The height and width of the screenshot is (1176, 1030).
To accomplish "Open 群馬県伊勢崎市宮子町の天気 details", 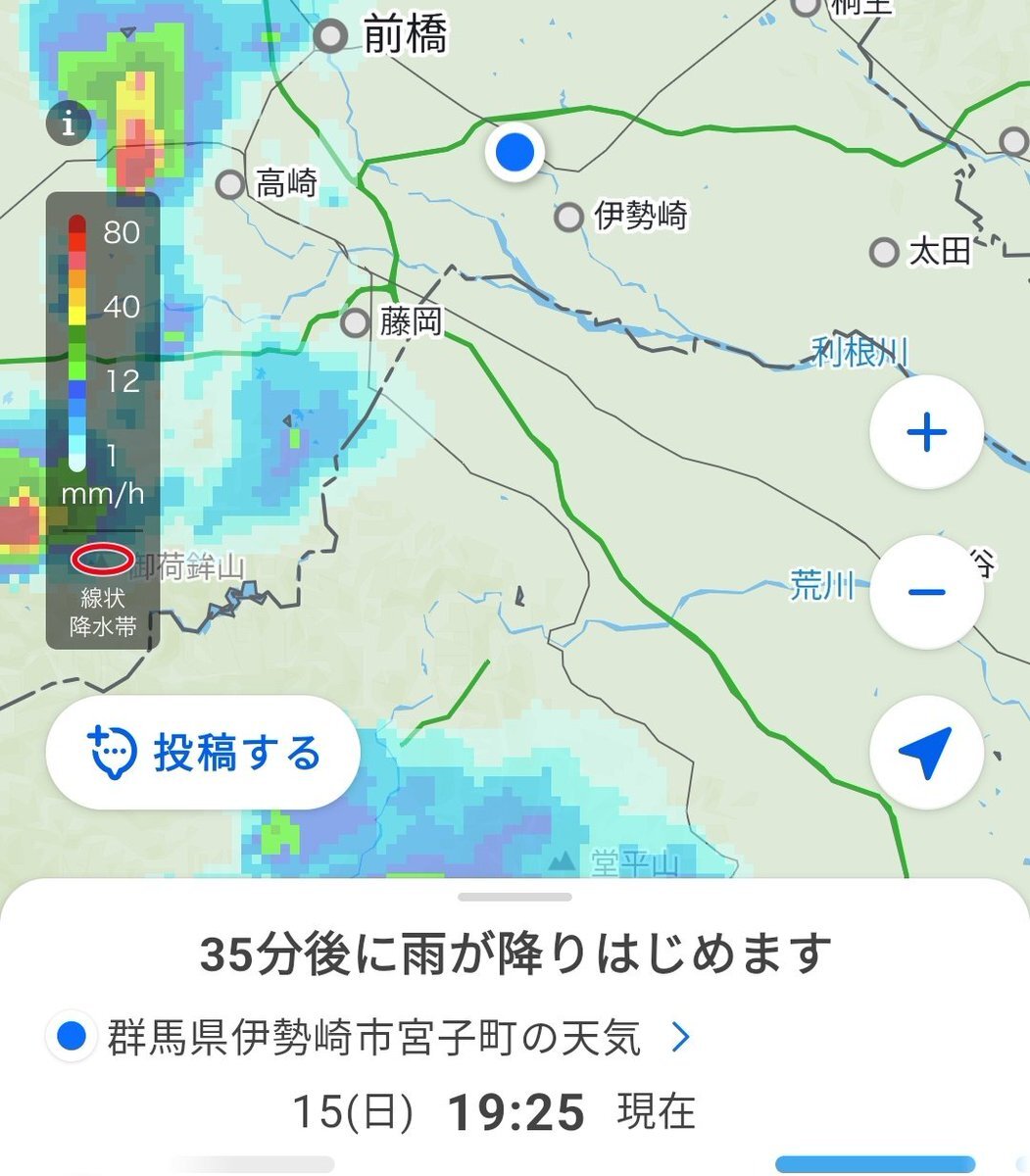I will point(372,1038).
